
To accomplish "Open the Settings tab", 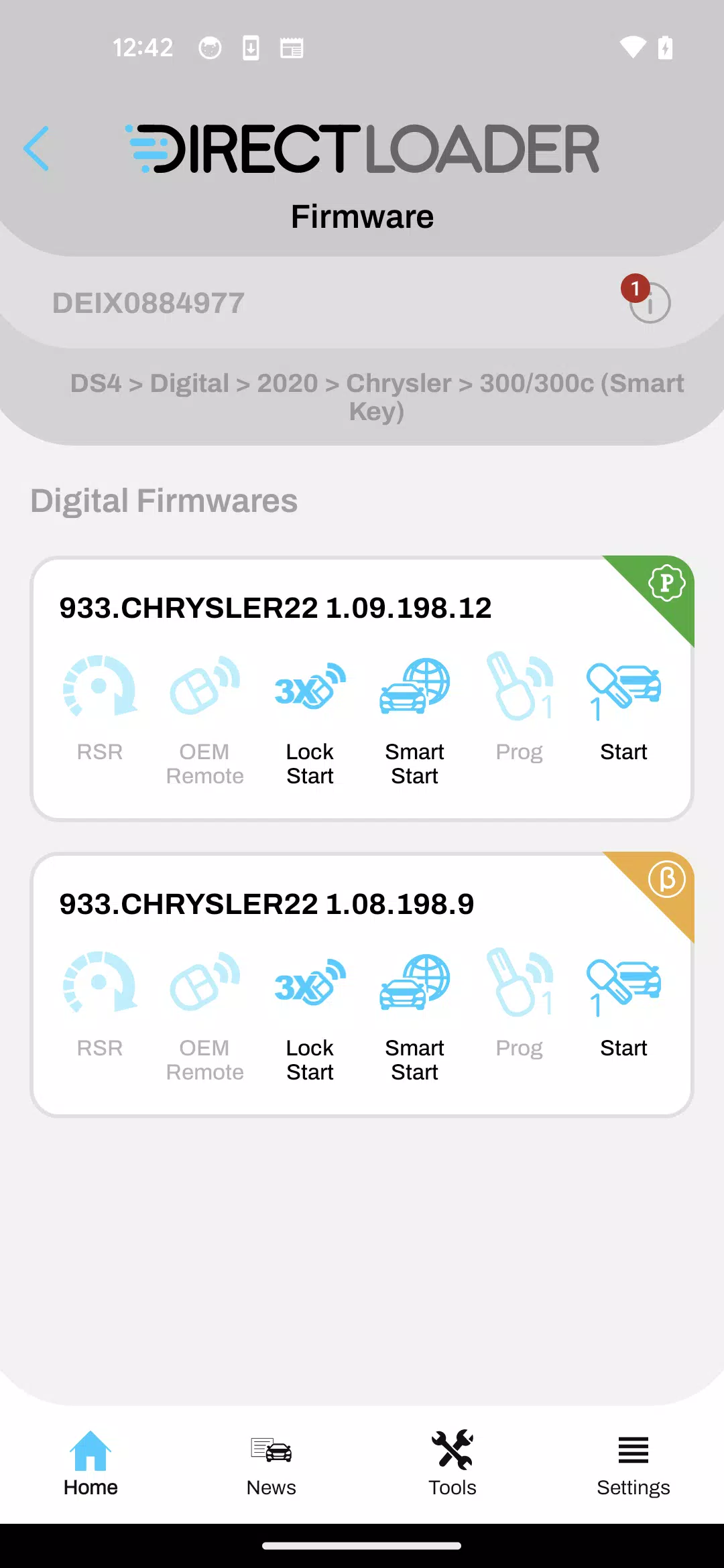I will 633,1463.
